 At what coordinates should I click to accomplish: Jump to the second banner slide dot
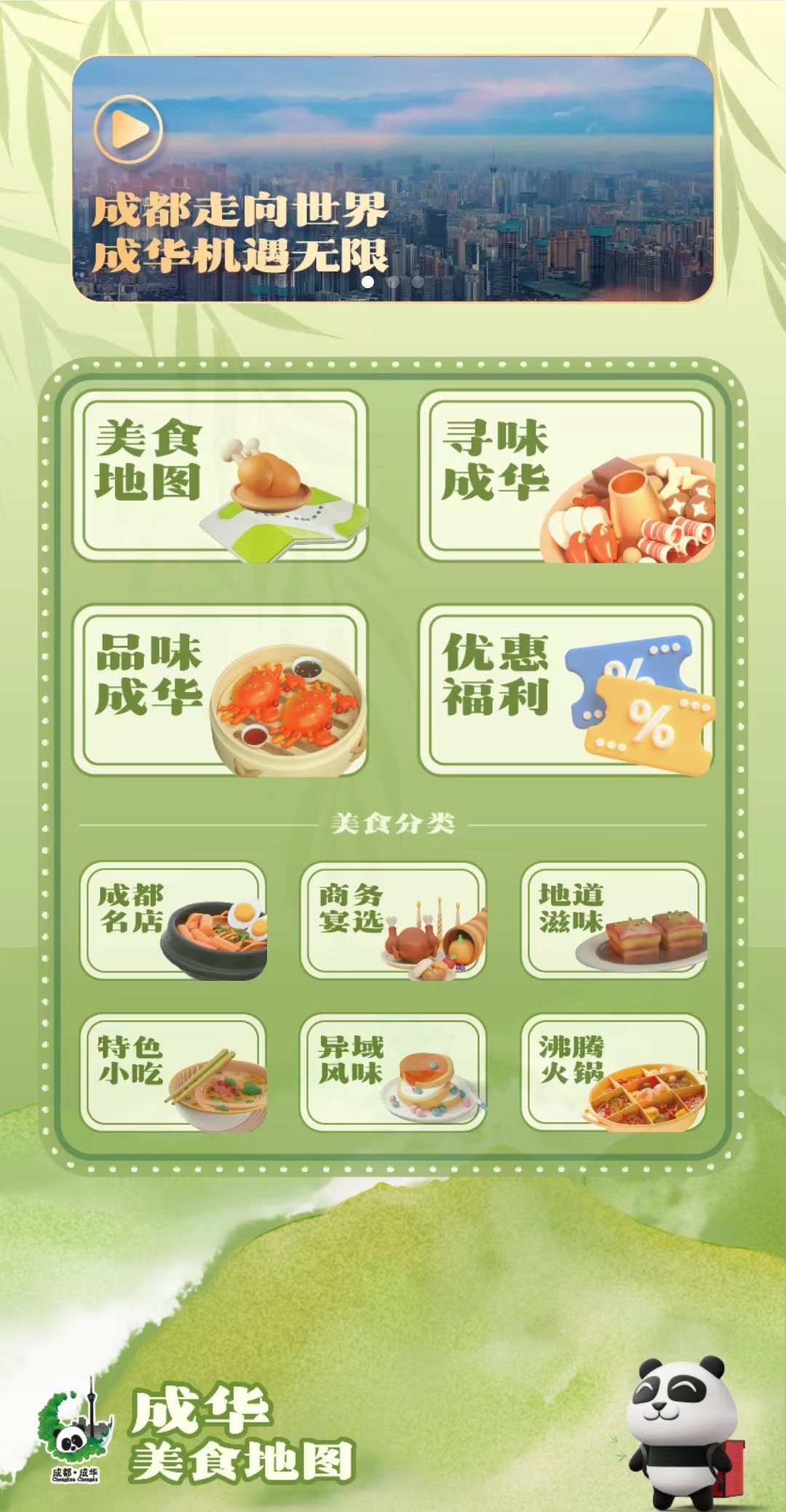(x=393, y=282)
